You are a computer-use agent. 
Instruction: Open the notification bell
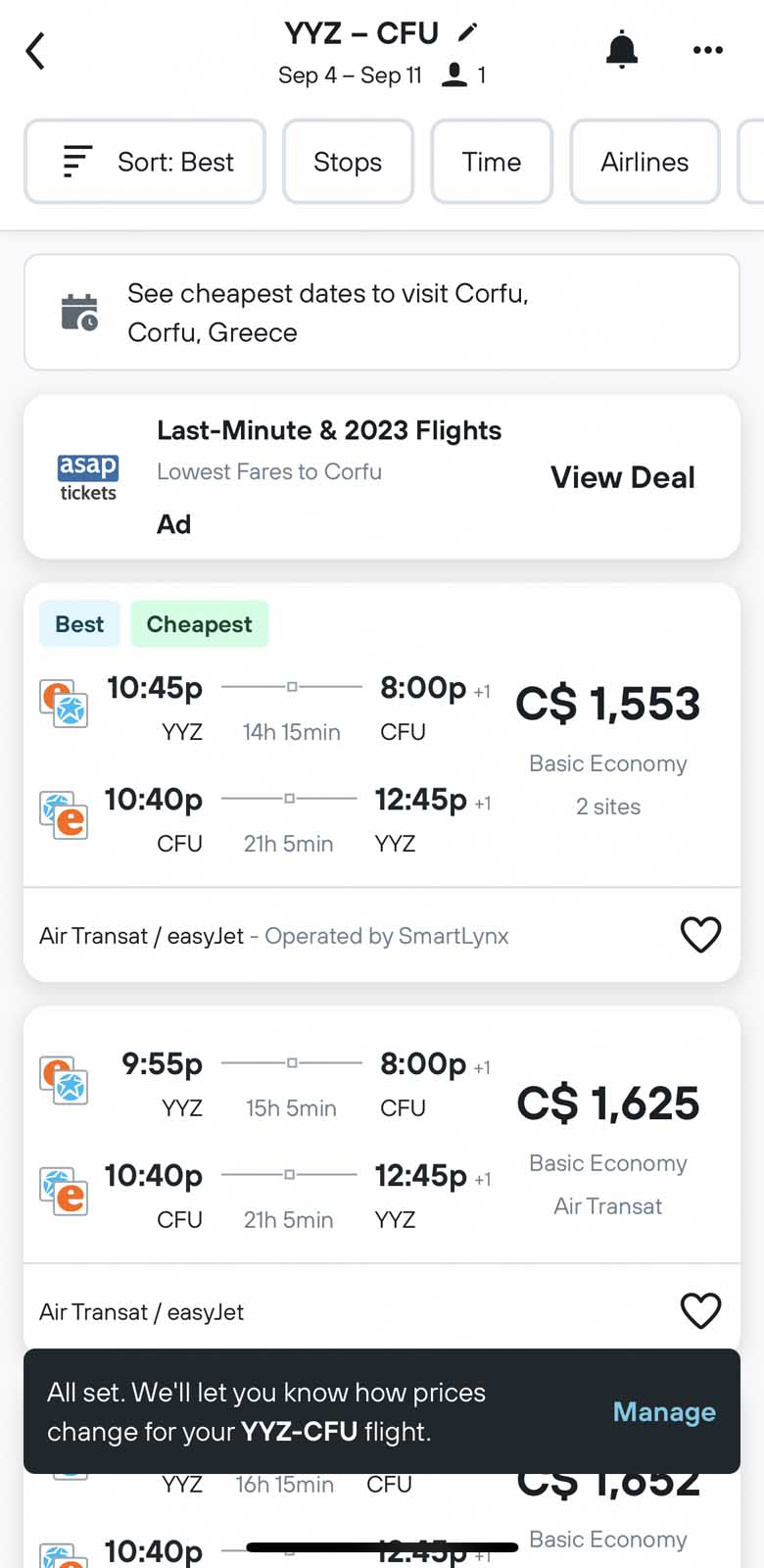click(x=623, y=49)
